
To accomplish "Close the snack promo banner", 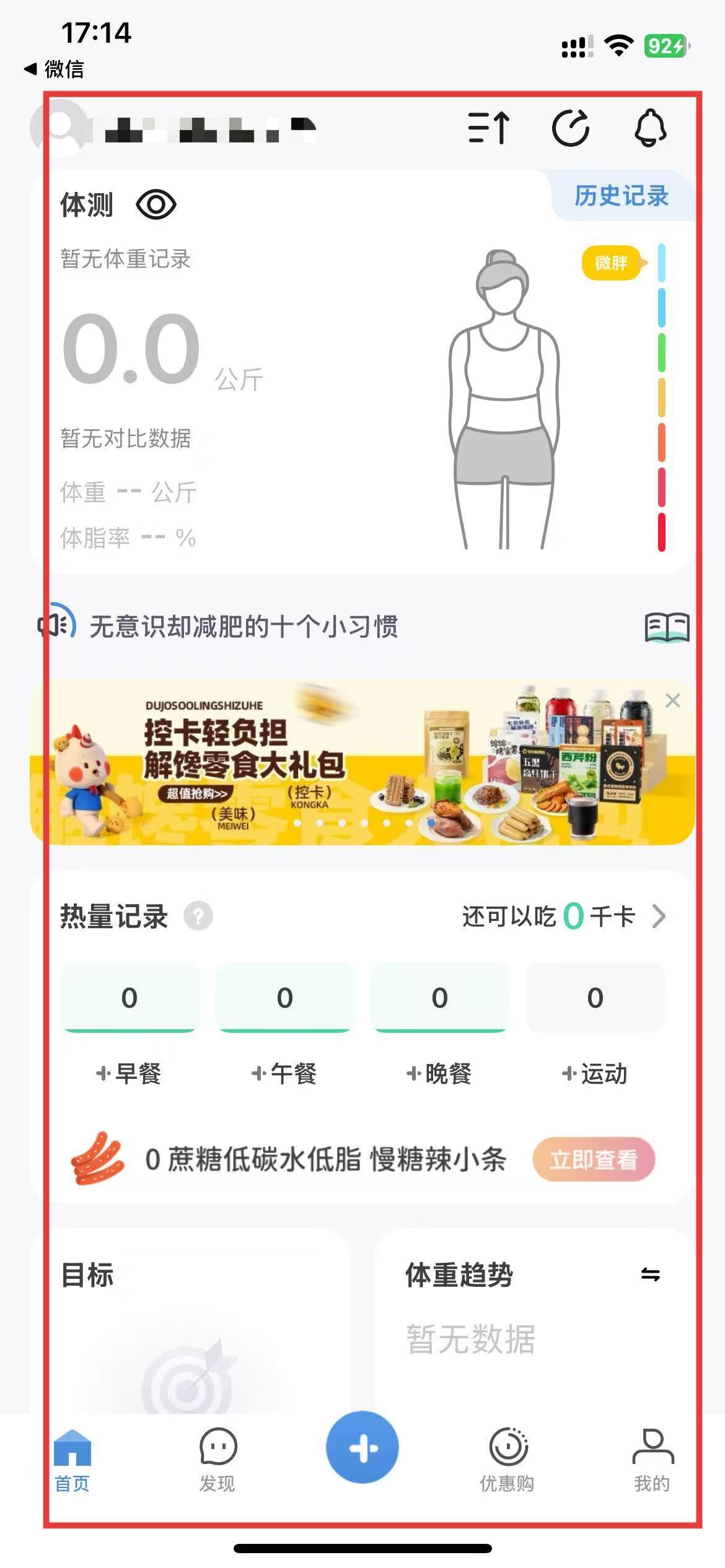I will click(x=672, y=700).
